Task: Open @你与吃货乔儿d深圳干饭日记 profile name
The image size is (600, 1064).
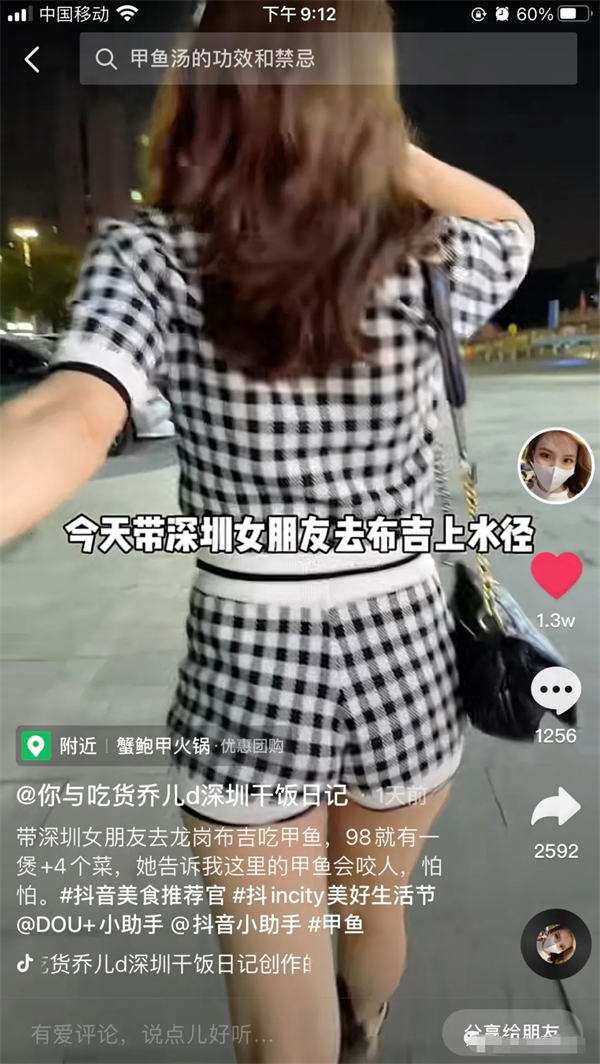Action: (x=183, y=795)
